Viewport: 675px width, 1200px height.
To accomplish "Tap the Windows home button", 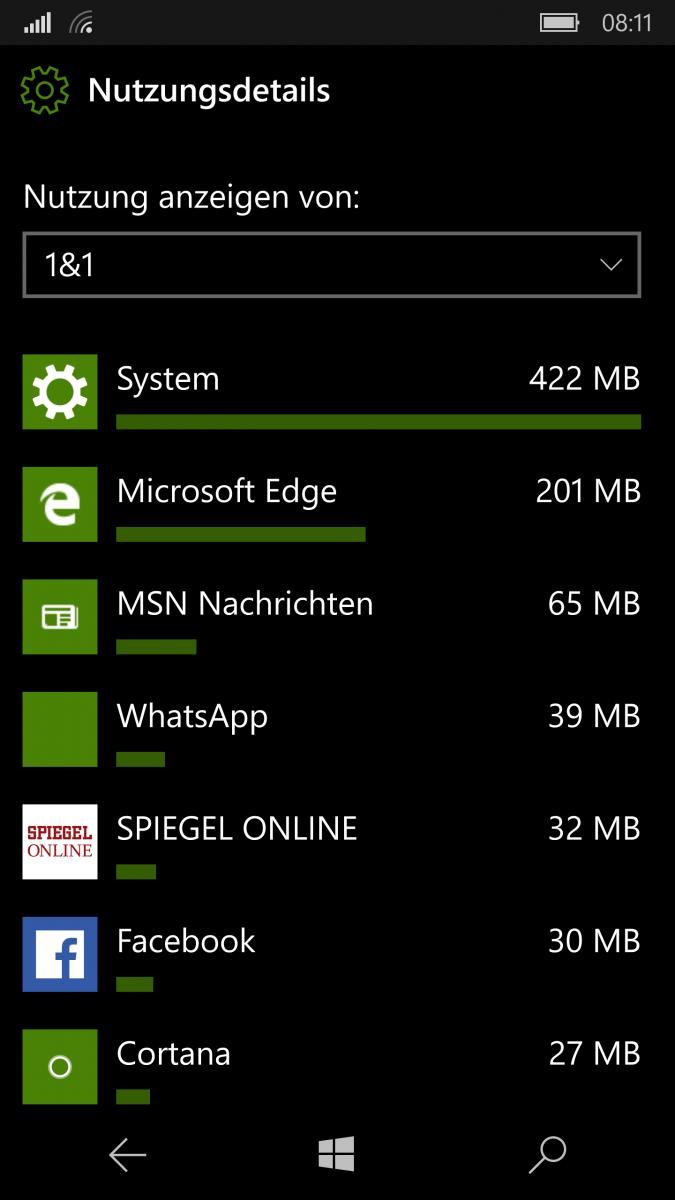I will pos(337,1155).
